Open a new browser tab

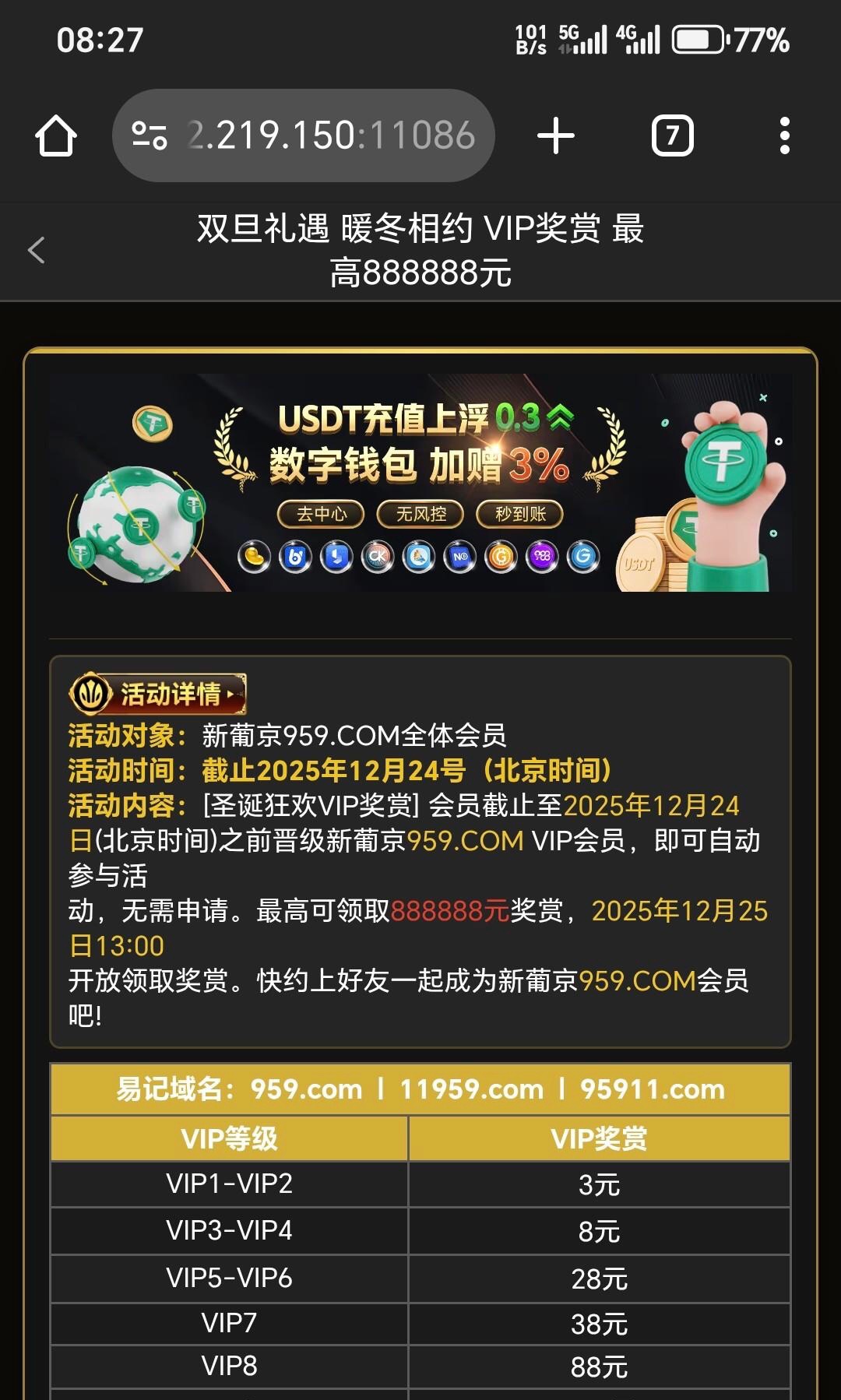coord(556,136)
